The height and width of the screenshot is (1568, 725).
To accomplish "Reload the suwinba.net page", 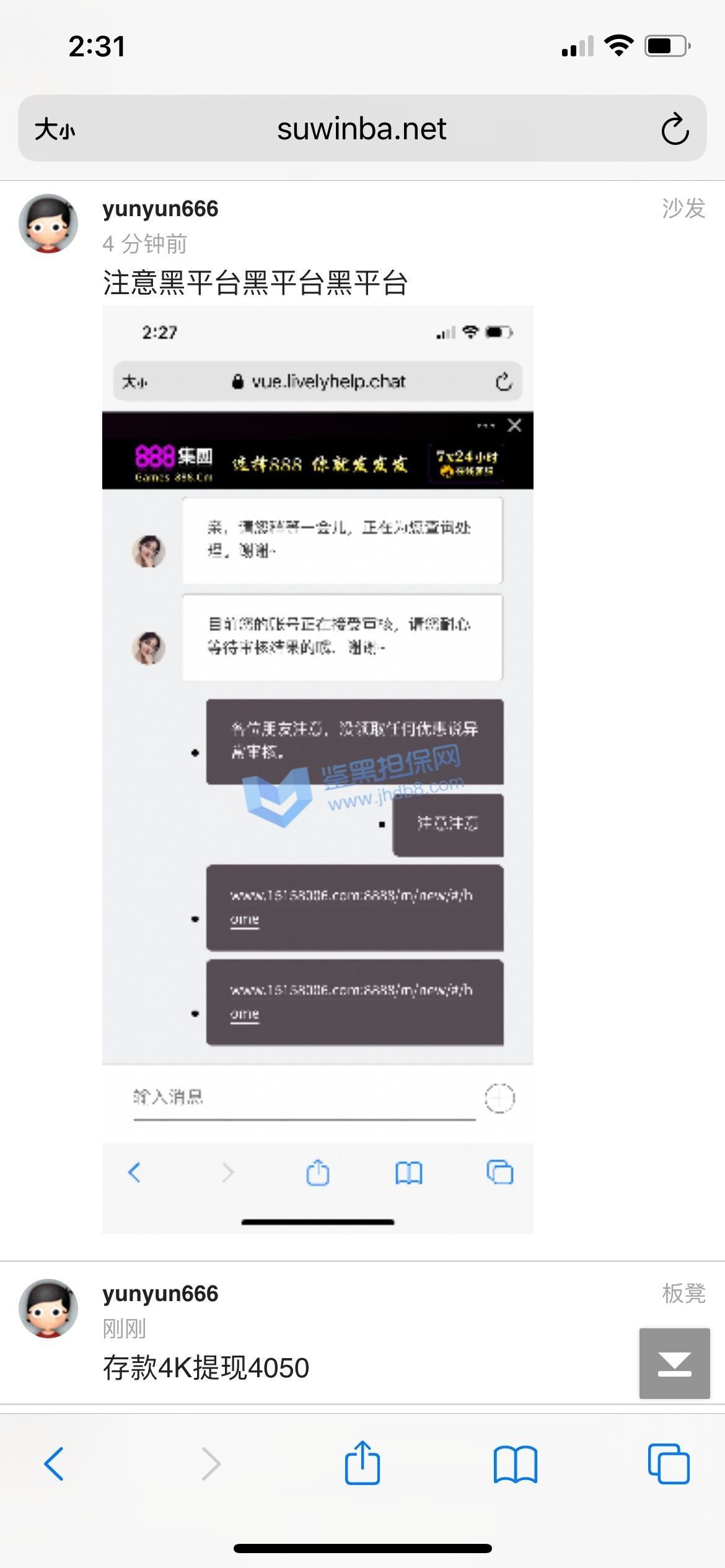I will [x=675, y=129].
